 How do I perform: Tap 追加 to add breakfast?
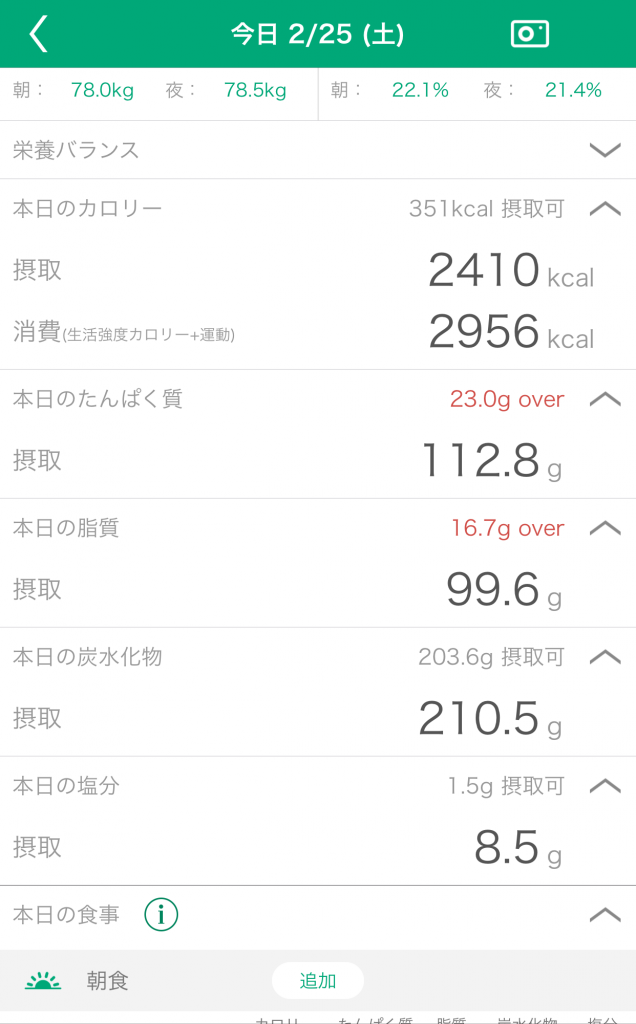(317, 980)
